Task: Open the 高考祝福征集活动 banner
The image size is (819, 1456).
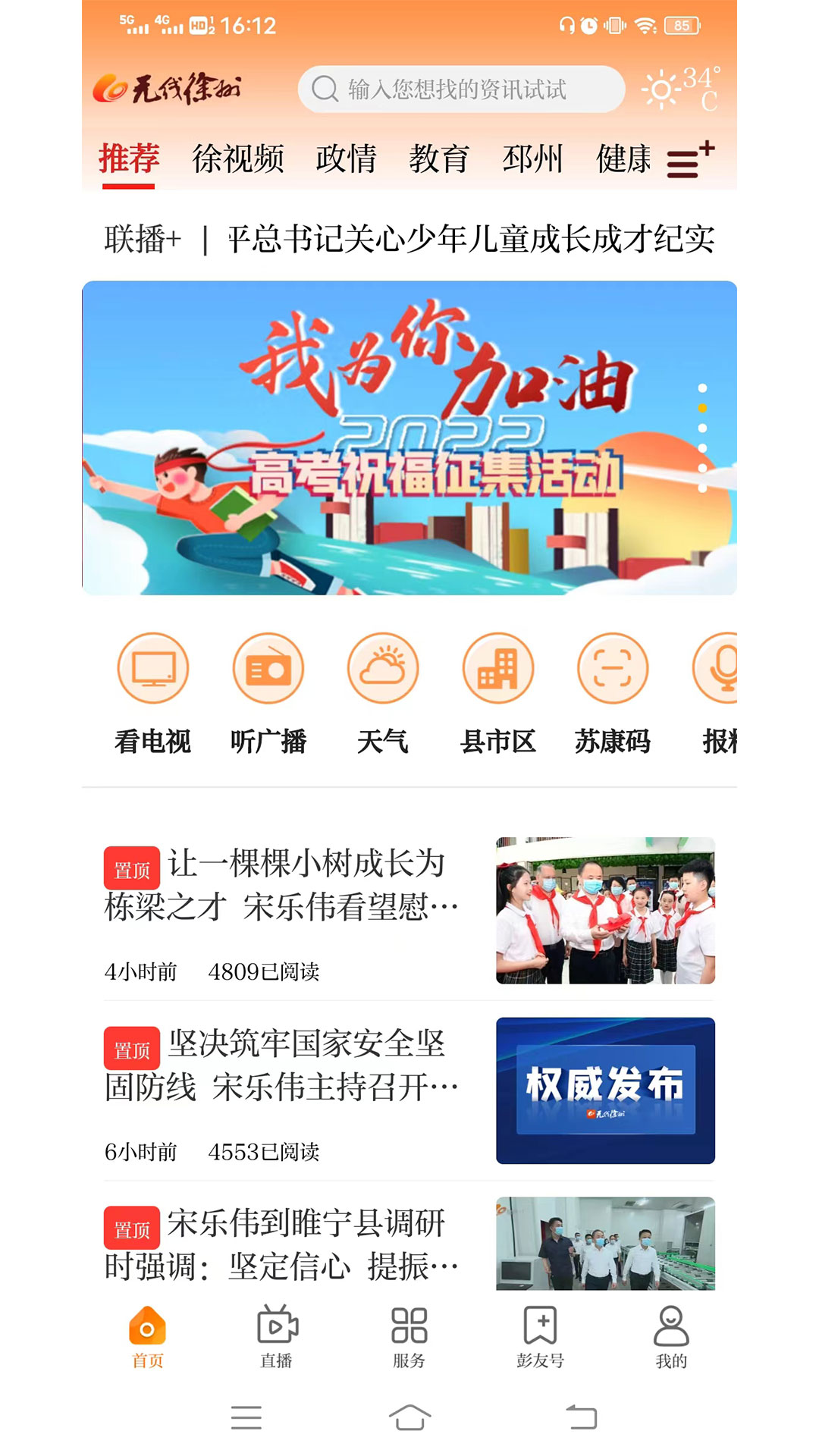Action: click(x=409, y=438)
